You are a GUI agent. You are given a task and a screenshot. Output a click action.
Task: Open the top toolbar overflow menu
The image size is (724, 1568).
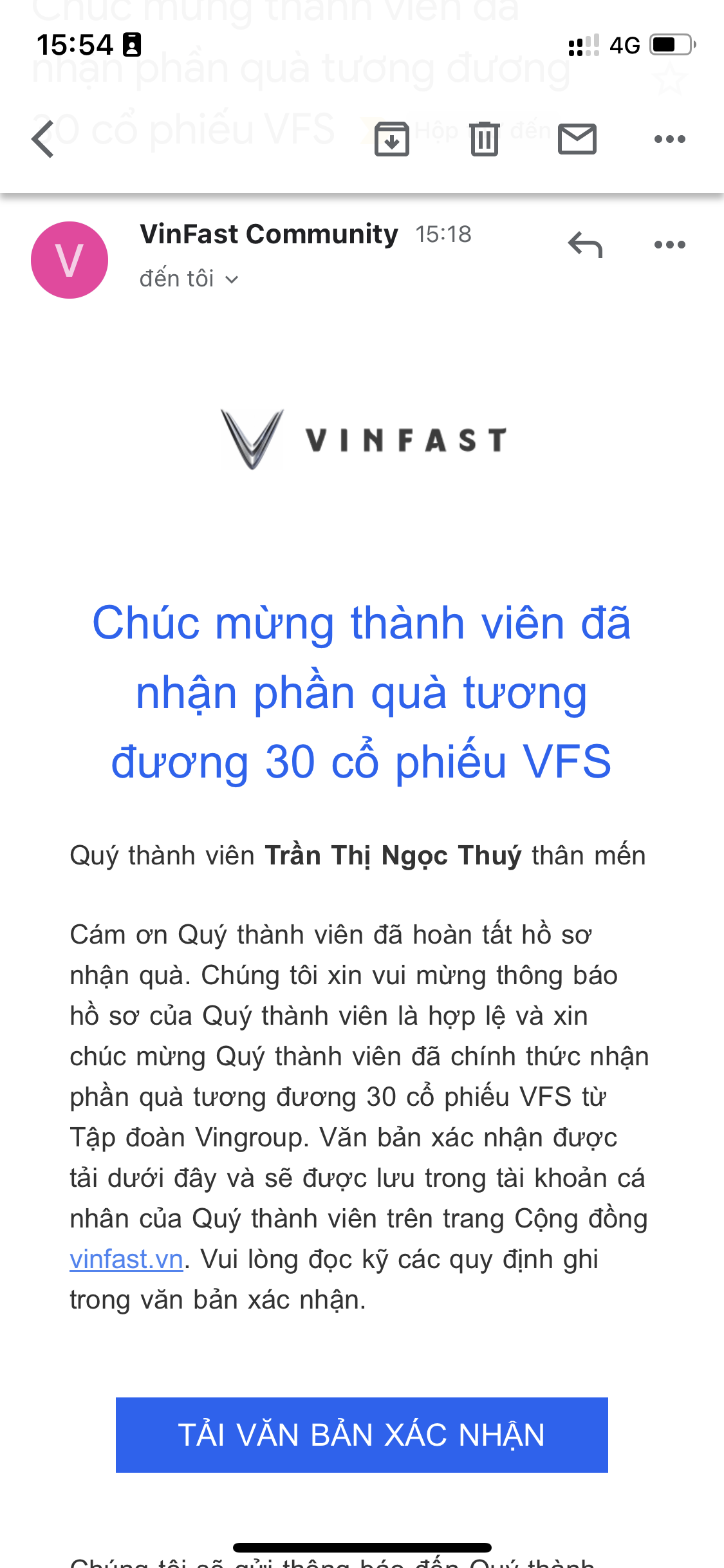pos(669,139)
